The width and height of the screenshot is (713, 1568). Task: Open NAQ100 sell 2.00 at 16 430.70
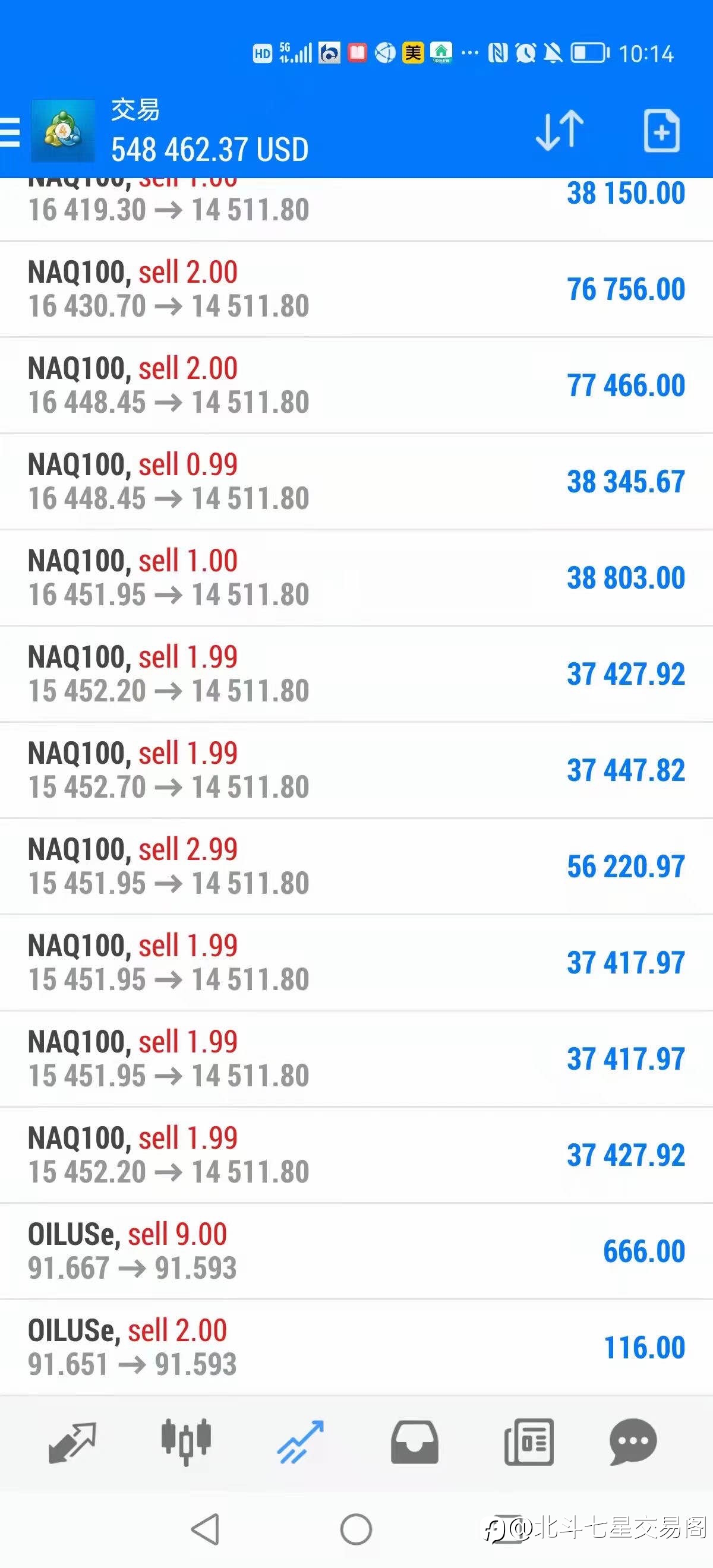tap(356, 289)
